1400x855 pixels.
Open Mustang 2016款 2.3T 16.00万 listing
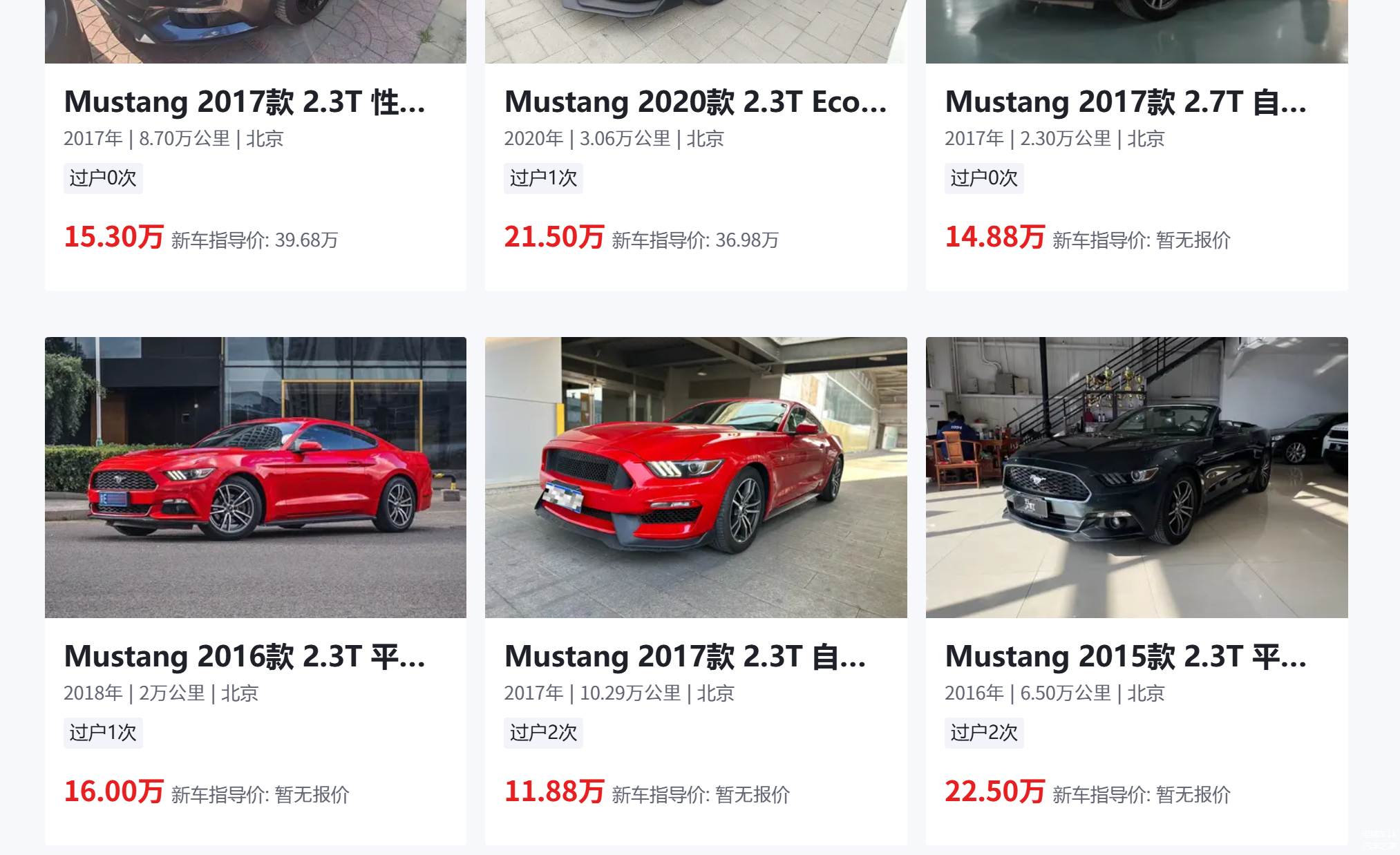click(x=245, y=656)
